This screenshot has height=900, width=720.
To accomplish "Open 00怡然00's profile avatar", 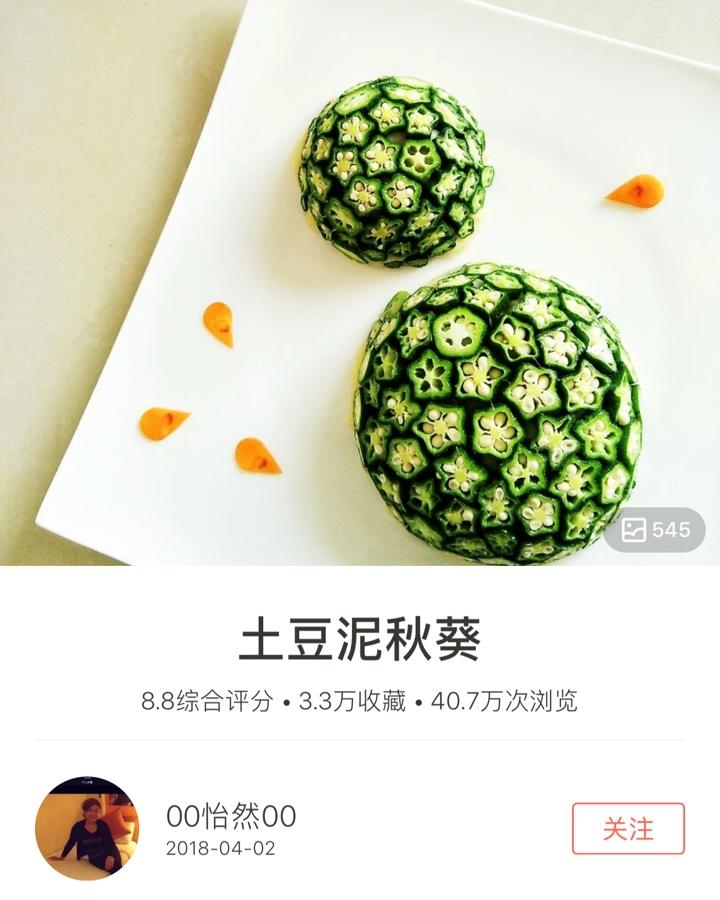I will (87, 828).
